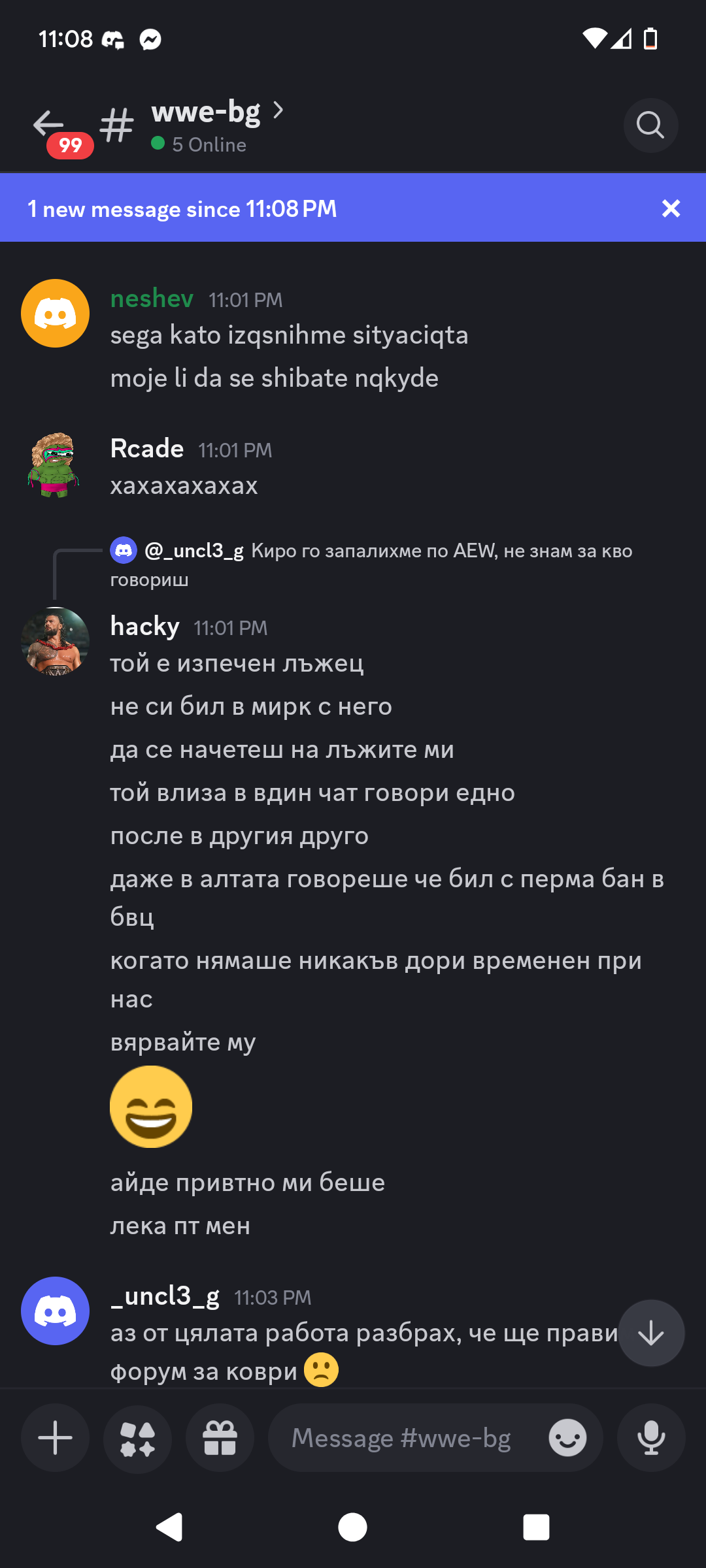Image resolution: width=706 pixels, height=1568 pixels.
Task: Jump down to latest messages
Action: tap(651, 1333)
